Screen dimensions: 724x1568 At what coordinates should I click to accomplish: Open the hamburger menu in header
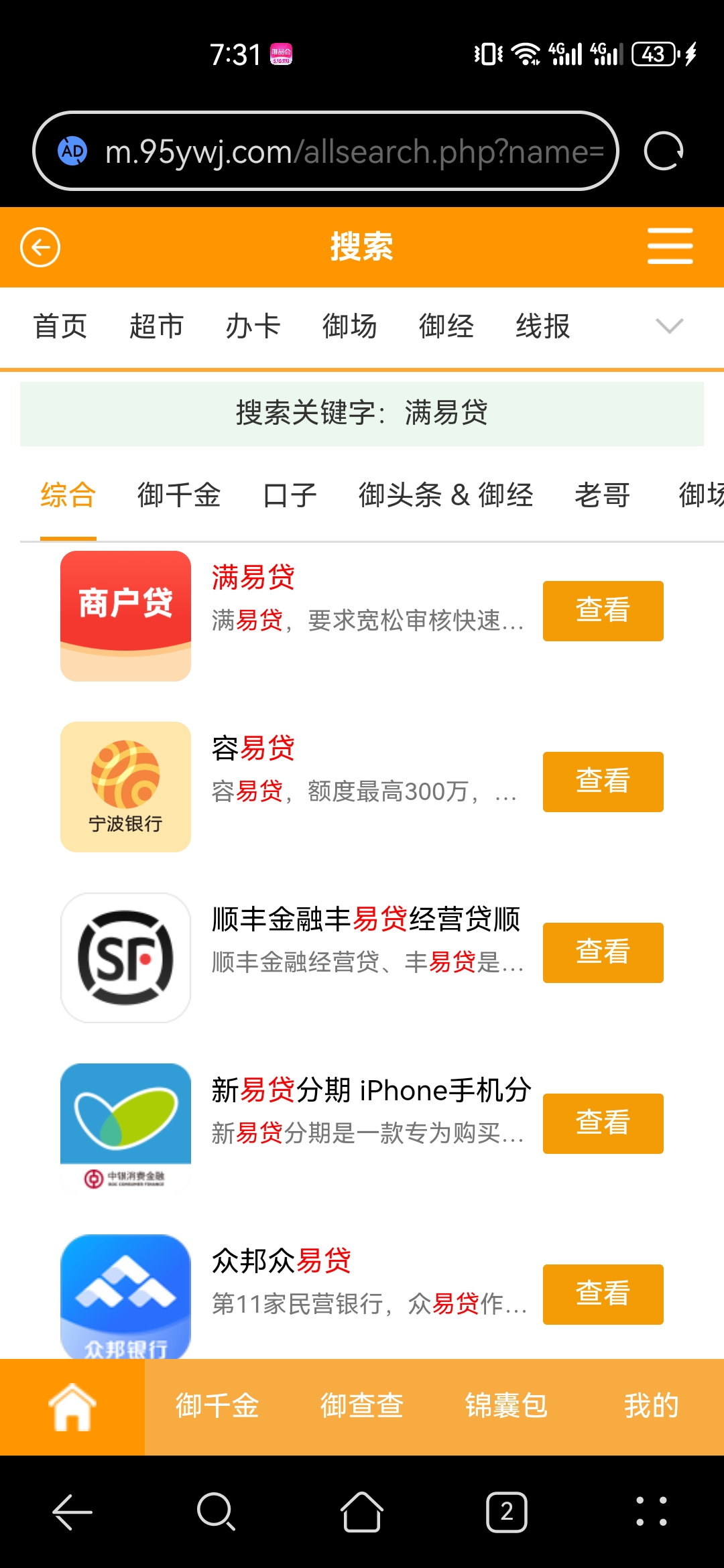670,246
